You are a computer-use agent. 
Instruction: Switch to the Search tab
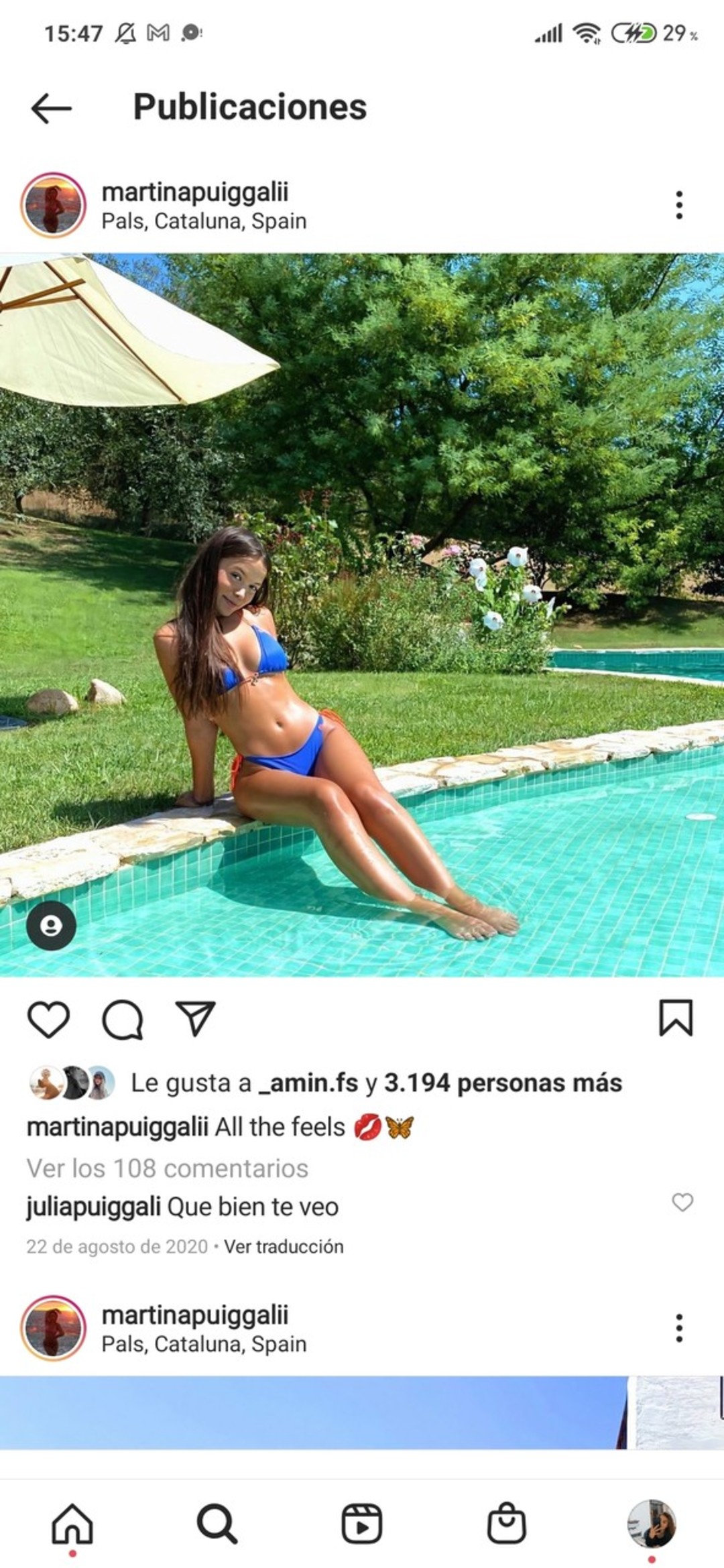217,1524
